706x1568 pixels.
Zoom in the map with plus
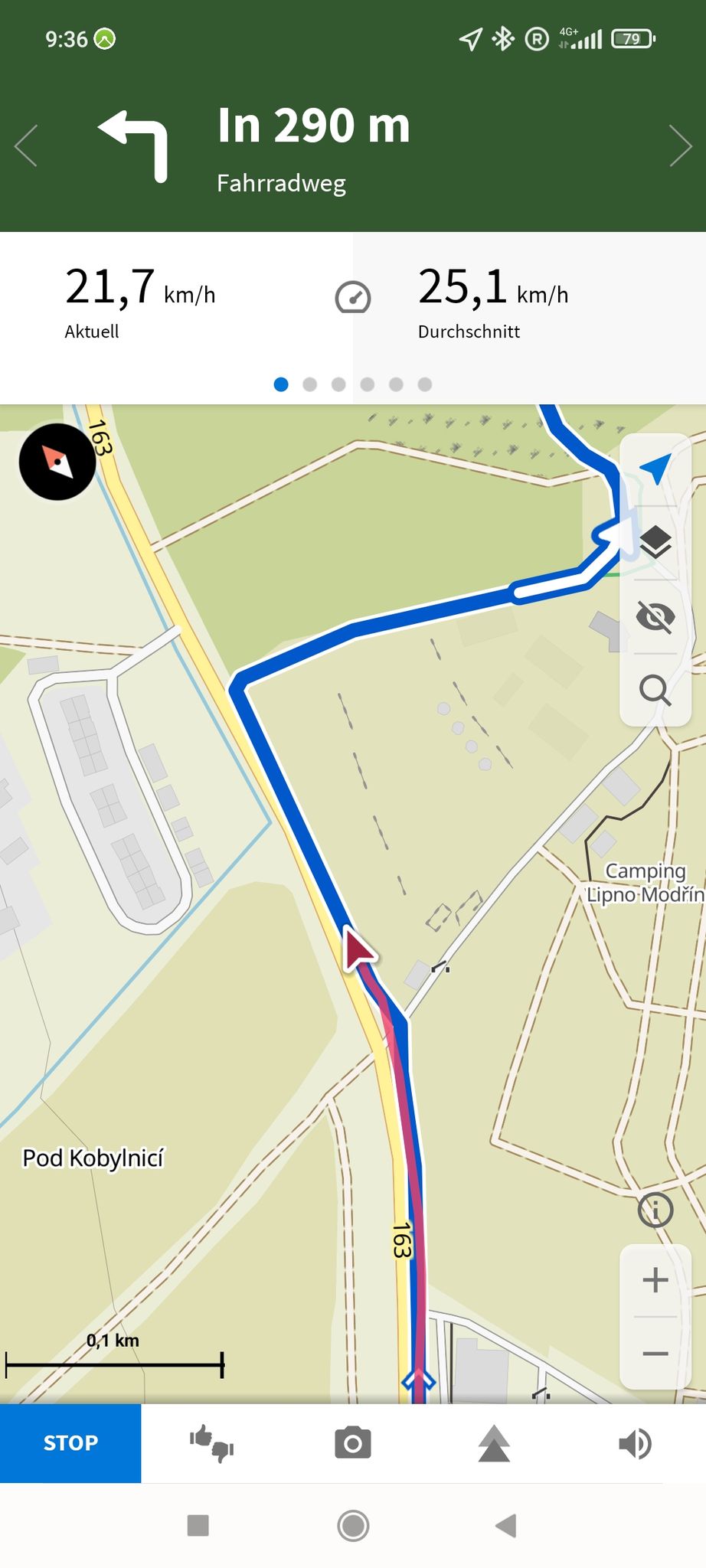point(655,1280)
